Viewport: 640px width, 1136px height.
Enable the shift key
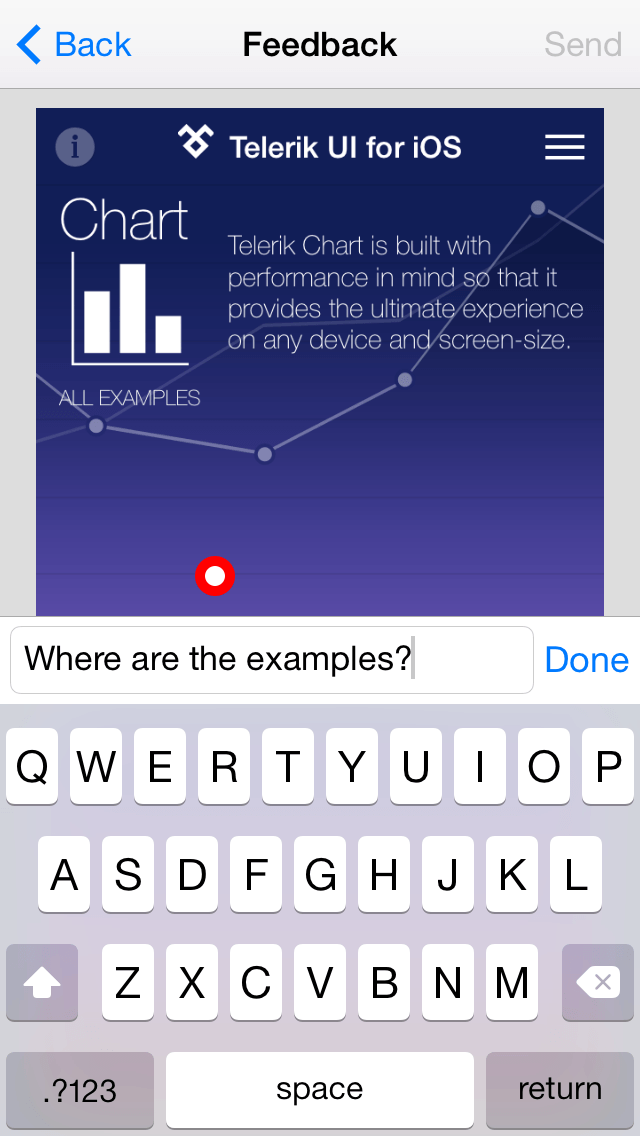42,982
